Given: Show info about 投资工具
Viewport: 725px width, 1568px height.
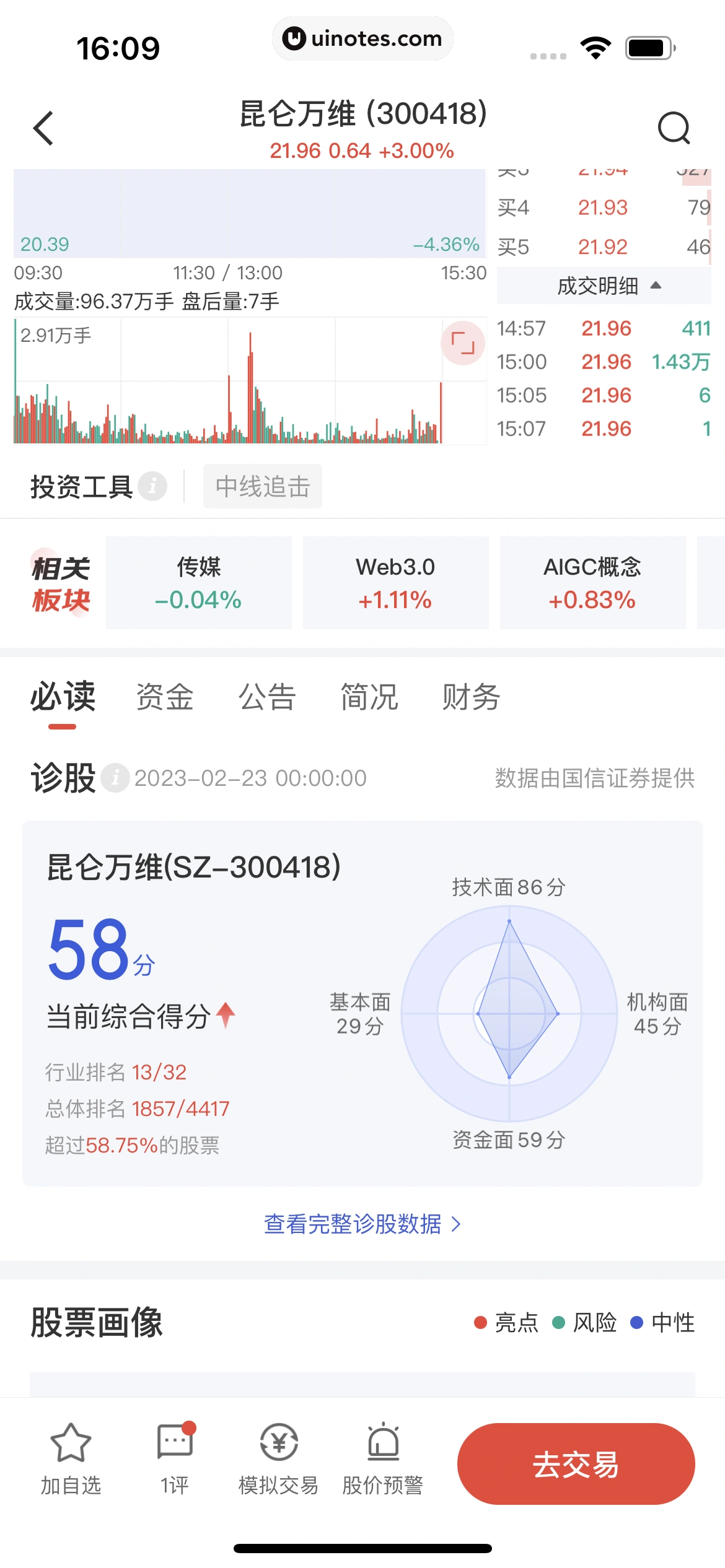Looking at the screenshot, I should pyautogui.click(x=152, y=486).
